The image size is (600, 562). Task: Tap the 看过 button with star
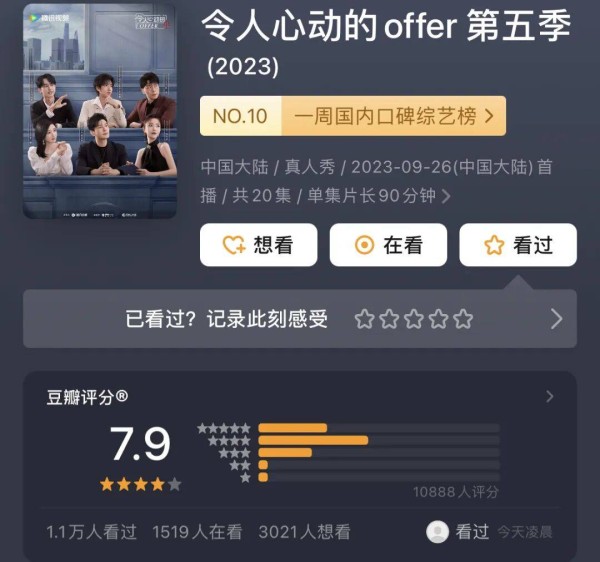point(517,245)
